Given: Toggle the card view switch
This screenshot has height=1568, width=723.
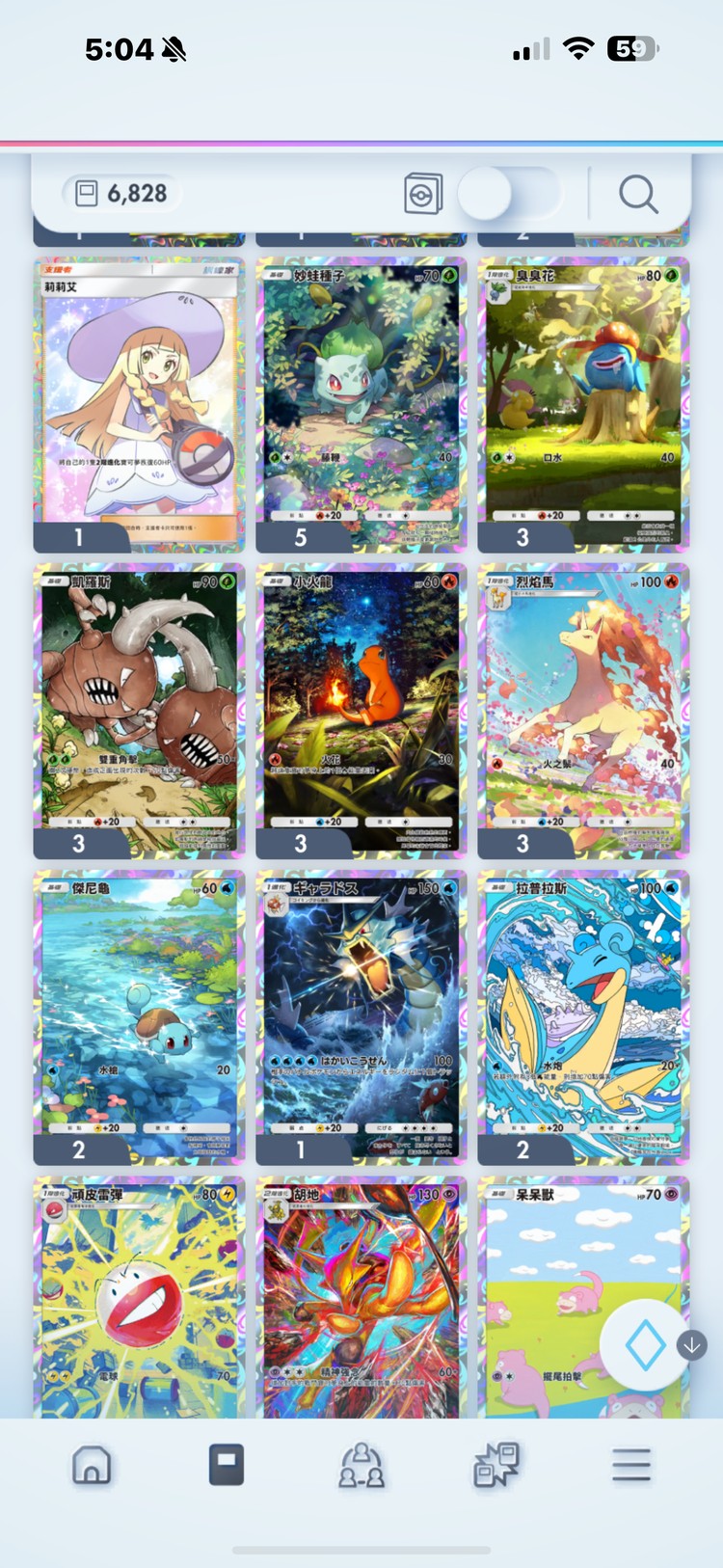Looking at the screenshot, I should [507, 194].
